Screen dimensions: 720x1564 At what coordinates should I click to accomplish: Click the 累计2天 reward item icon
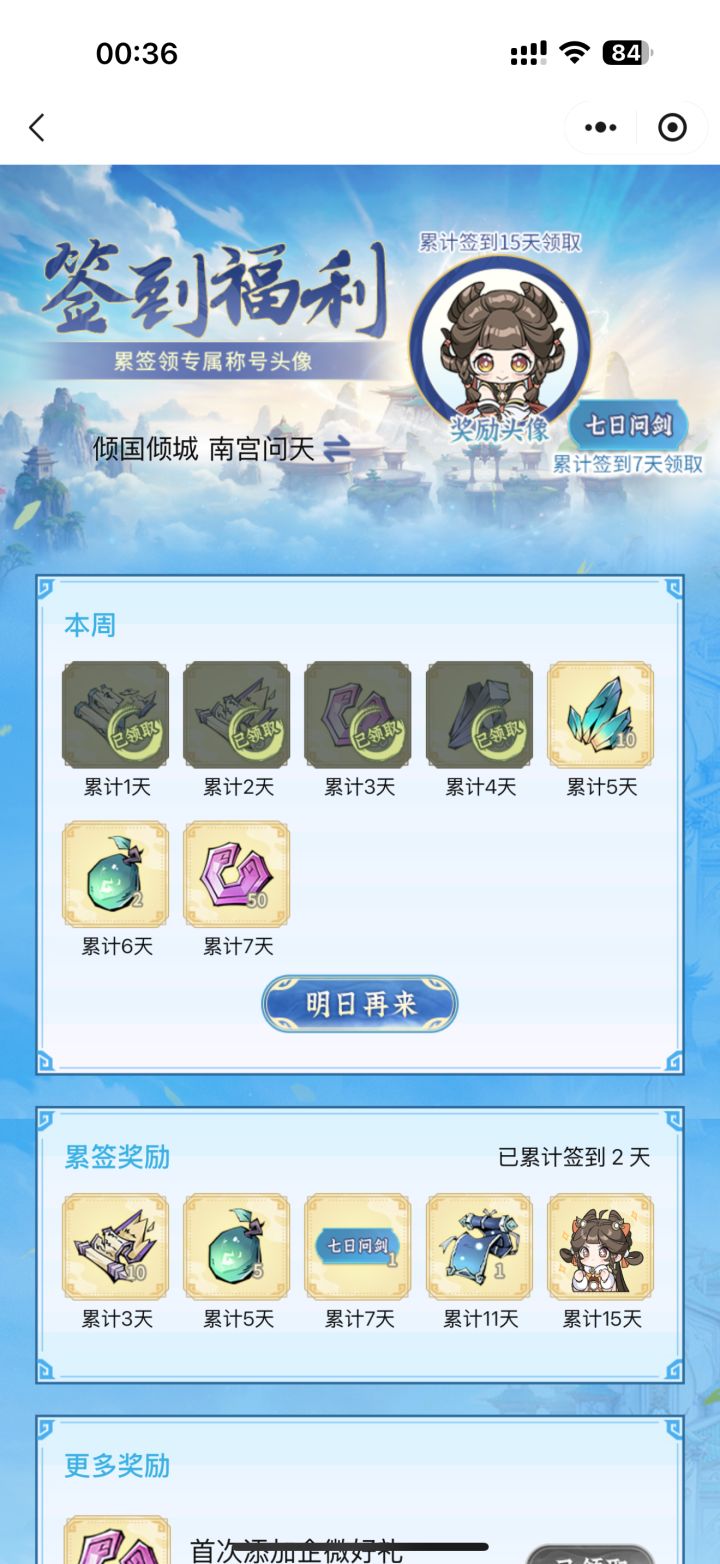(x=236, y=714)
